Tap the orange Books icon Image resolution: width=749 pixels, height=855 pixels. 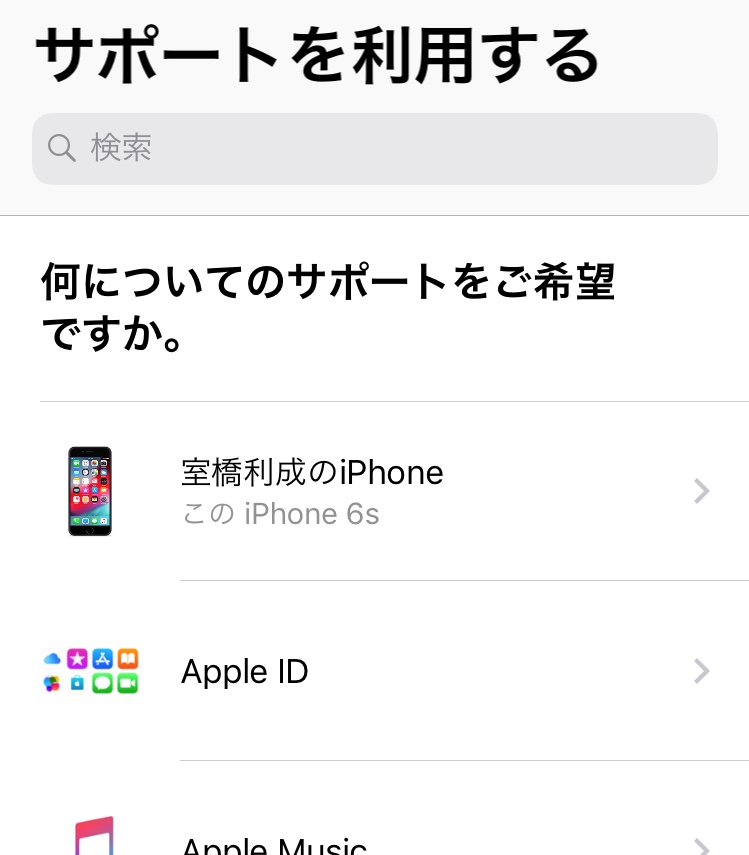[127, 658]
